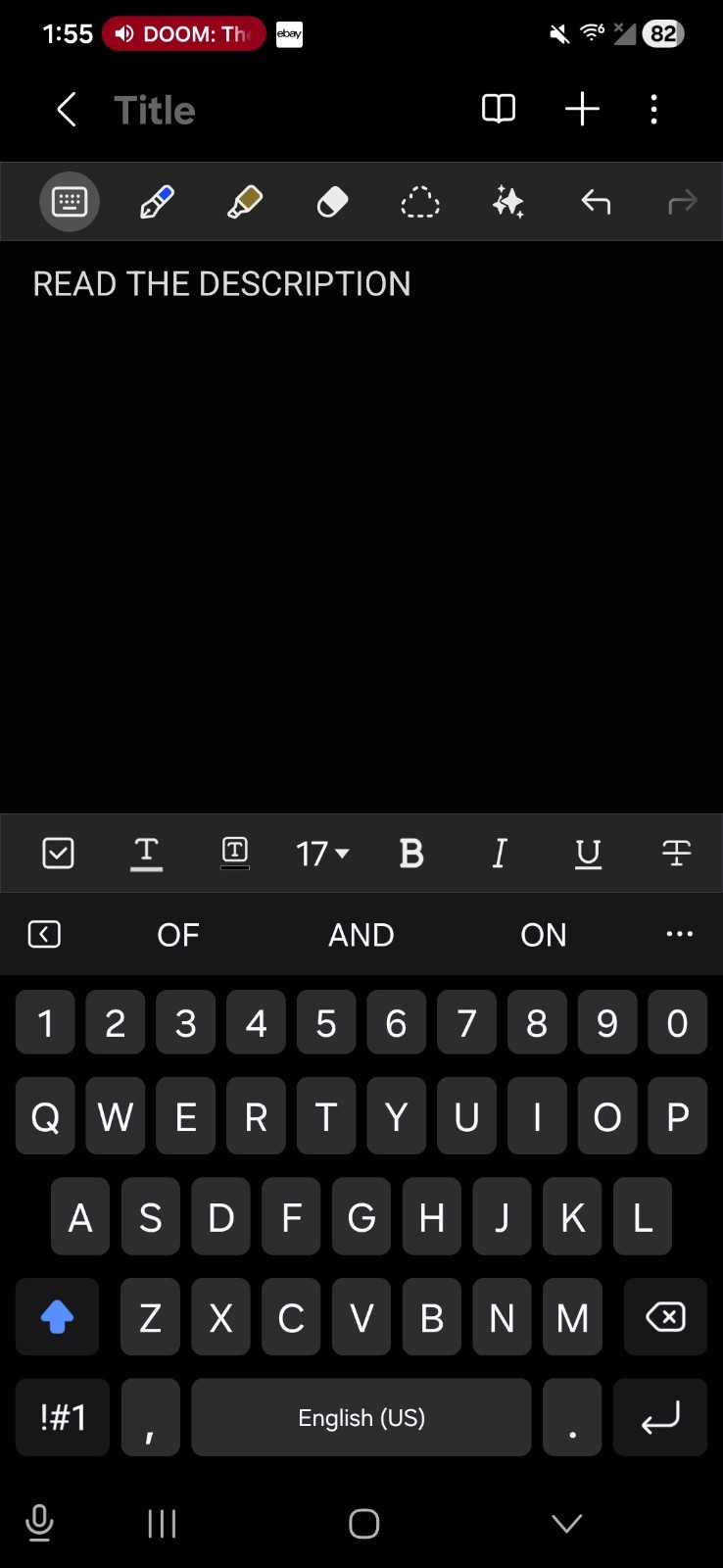Open reading mode book icon
Screen dimensions: 723x1568
[499, 109]
